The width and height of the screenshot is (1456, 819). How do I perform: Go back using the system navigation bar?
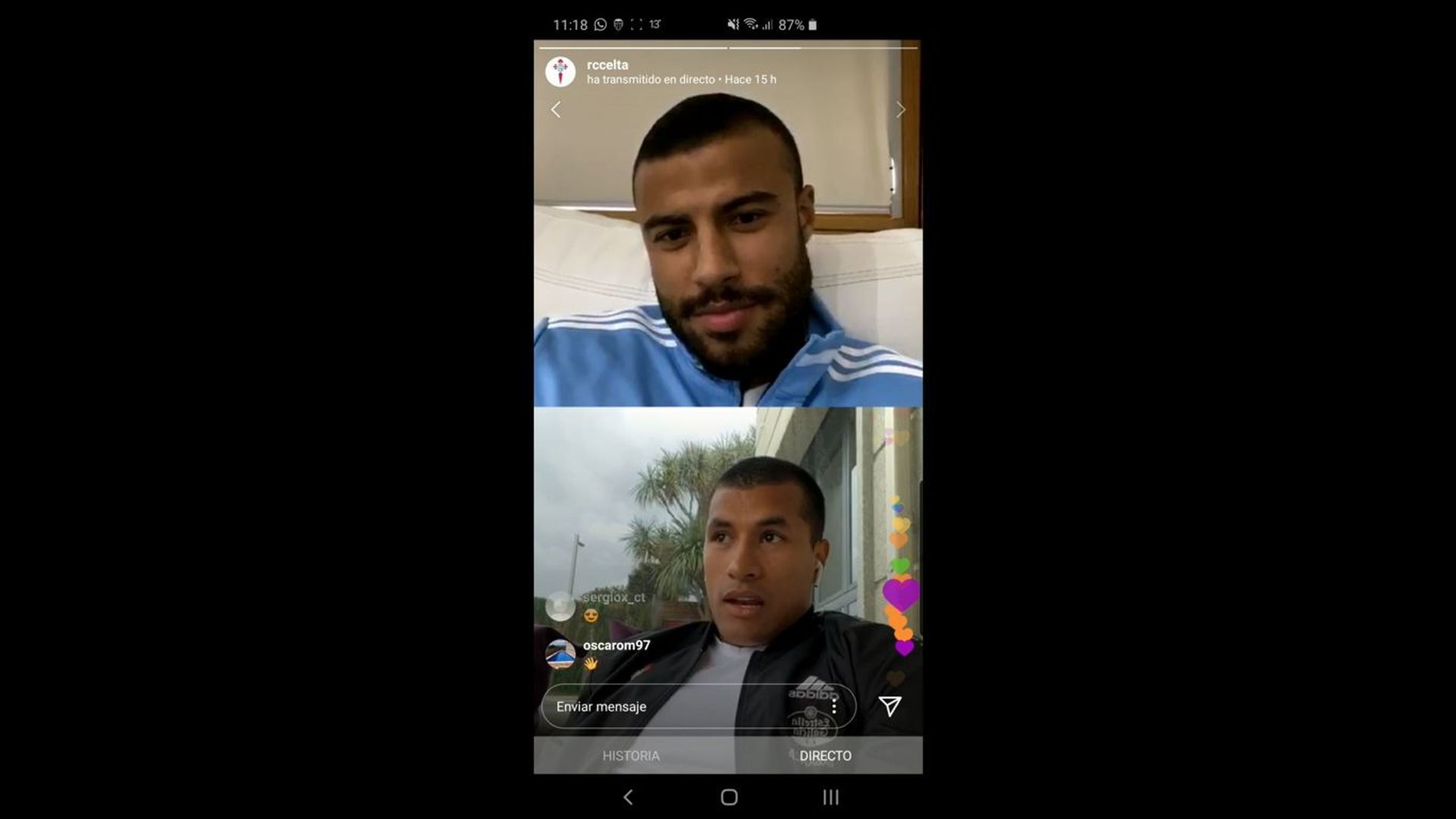628,797
